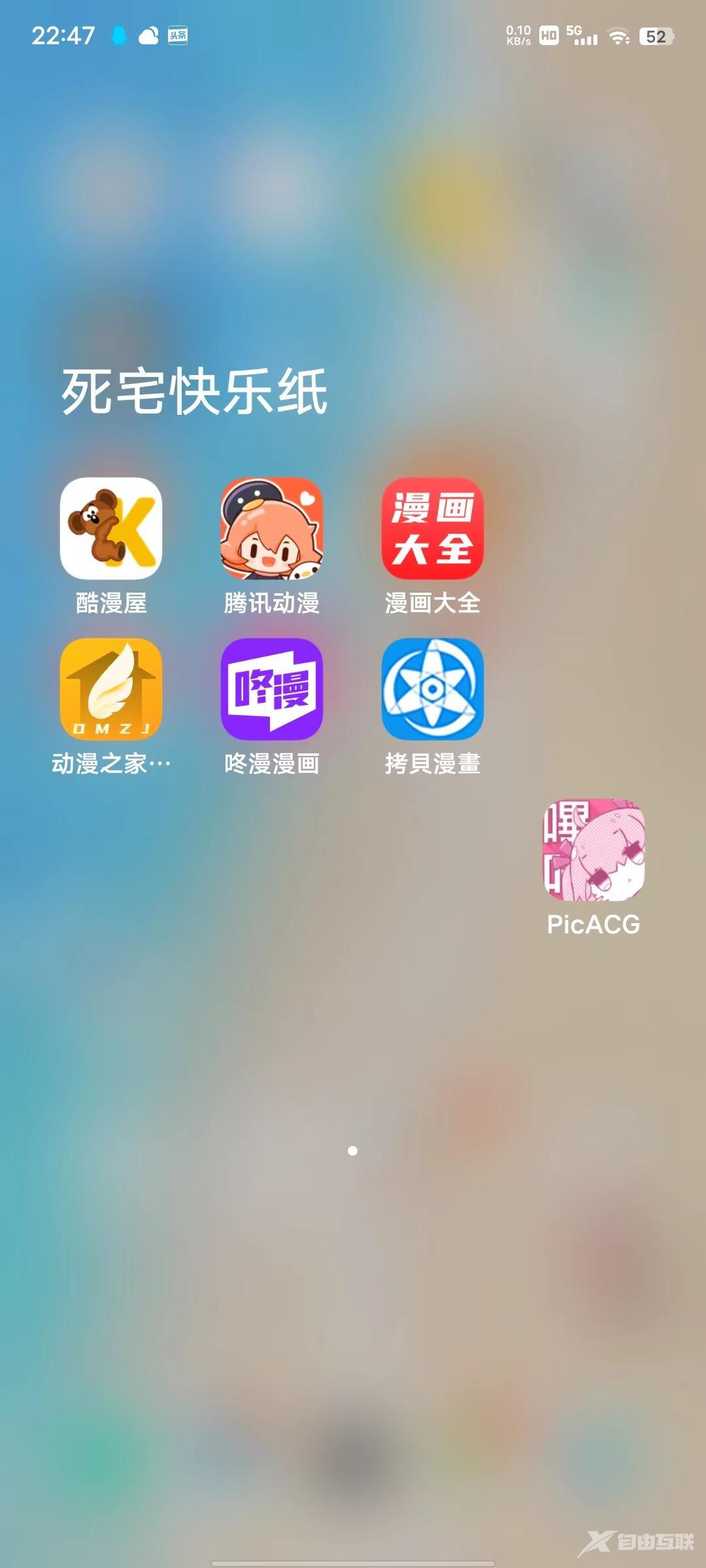Tap folder name 死宅快乐纸 to rename
The image size is (706, 1568).
point(195,391)
